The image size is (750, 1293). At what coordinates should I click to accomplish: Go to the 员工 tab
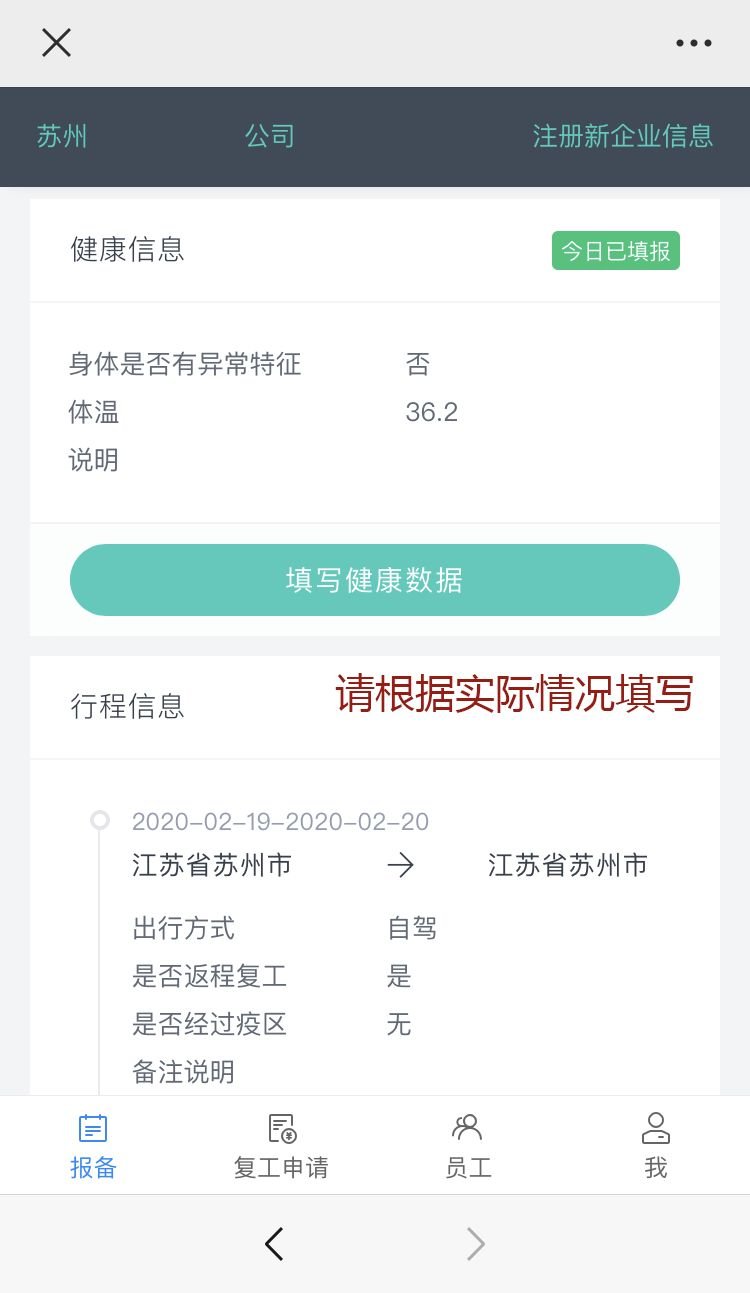coord(468,1146)
